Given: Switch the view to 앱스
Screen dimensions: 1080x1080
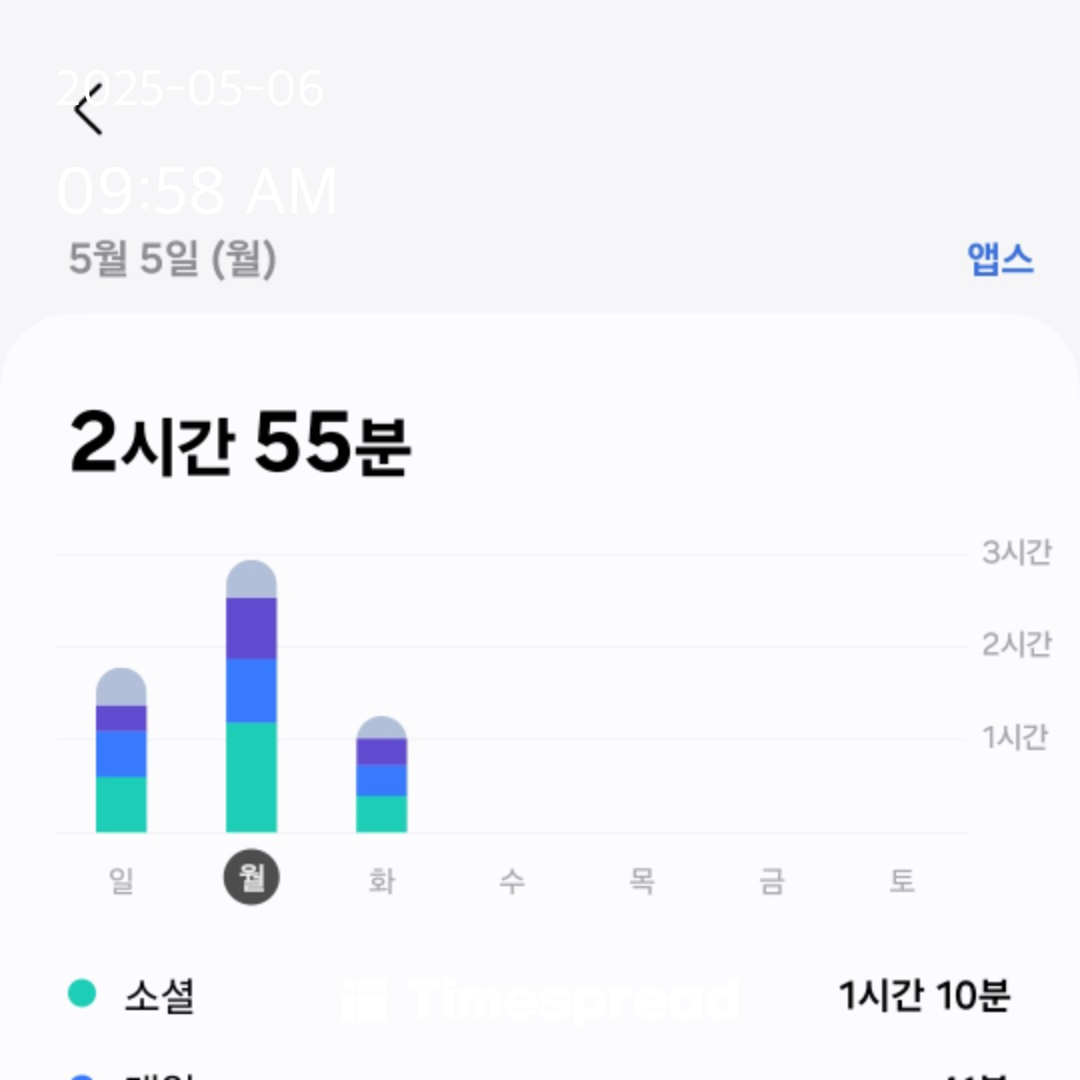Looking at the screenshot, I should coord(1000,260).
